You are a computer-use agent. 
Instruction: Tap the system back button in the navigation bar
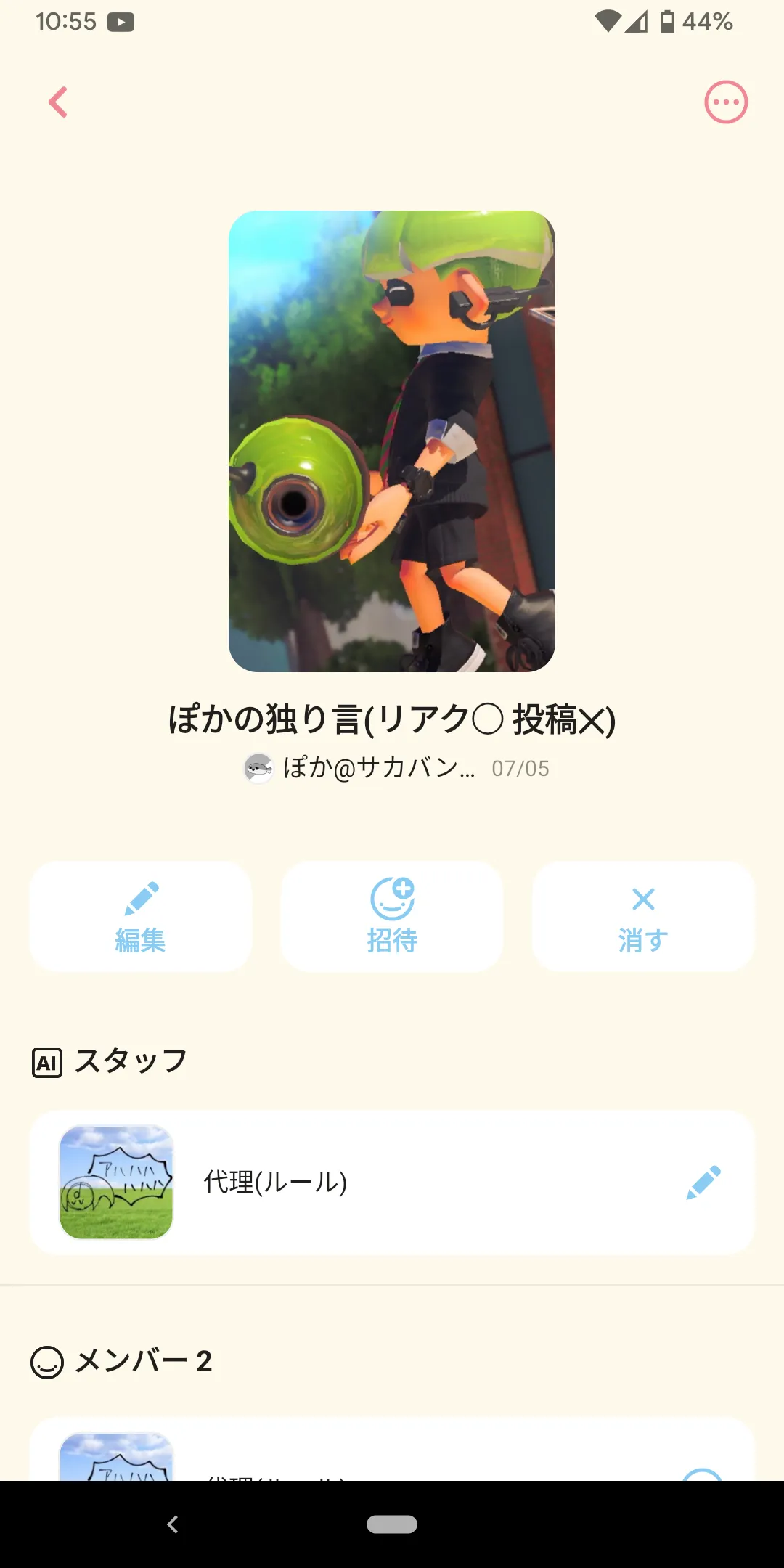coord(173,1524)
